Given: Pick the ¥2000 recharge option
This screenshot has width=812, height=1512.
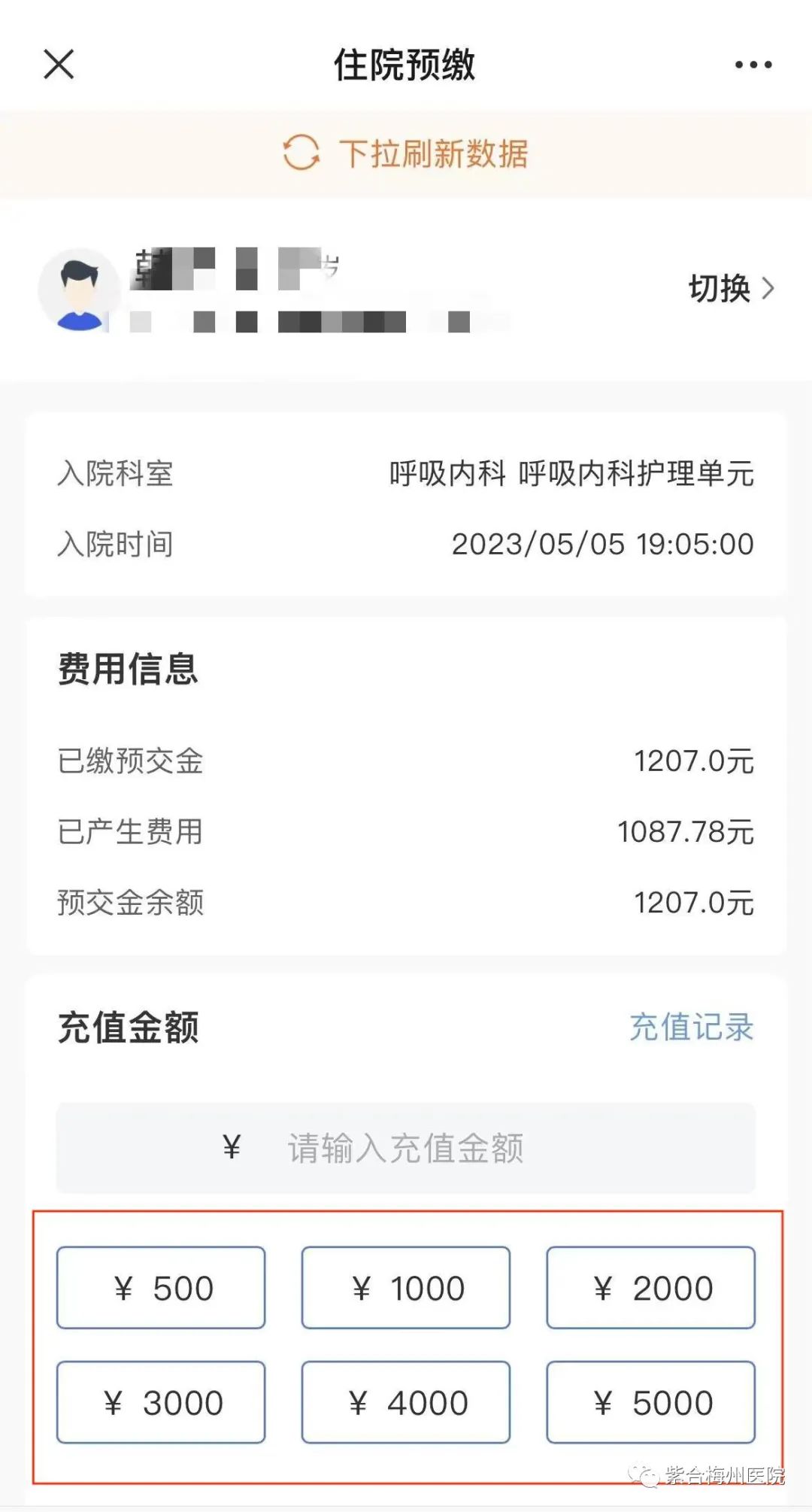Looking at the screenshot, I should [x=650, y=1288].
